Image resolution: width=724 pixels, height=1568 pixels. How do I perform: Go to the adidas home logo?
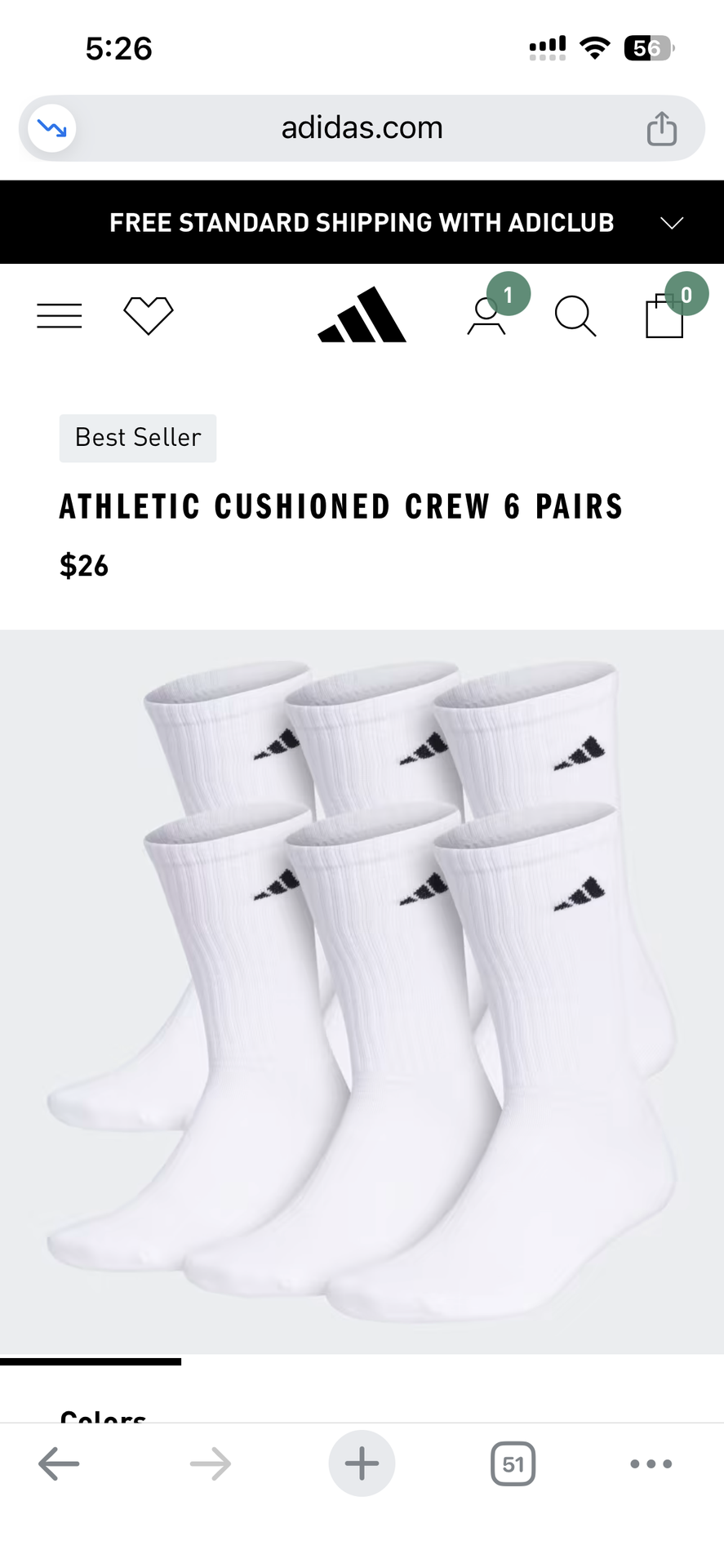pyautogui.click(x=362, y=315)
